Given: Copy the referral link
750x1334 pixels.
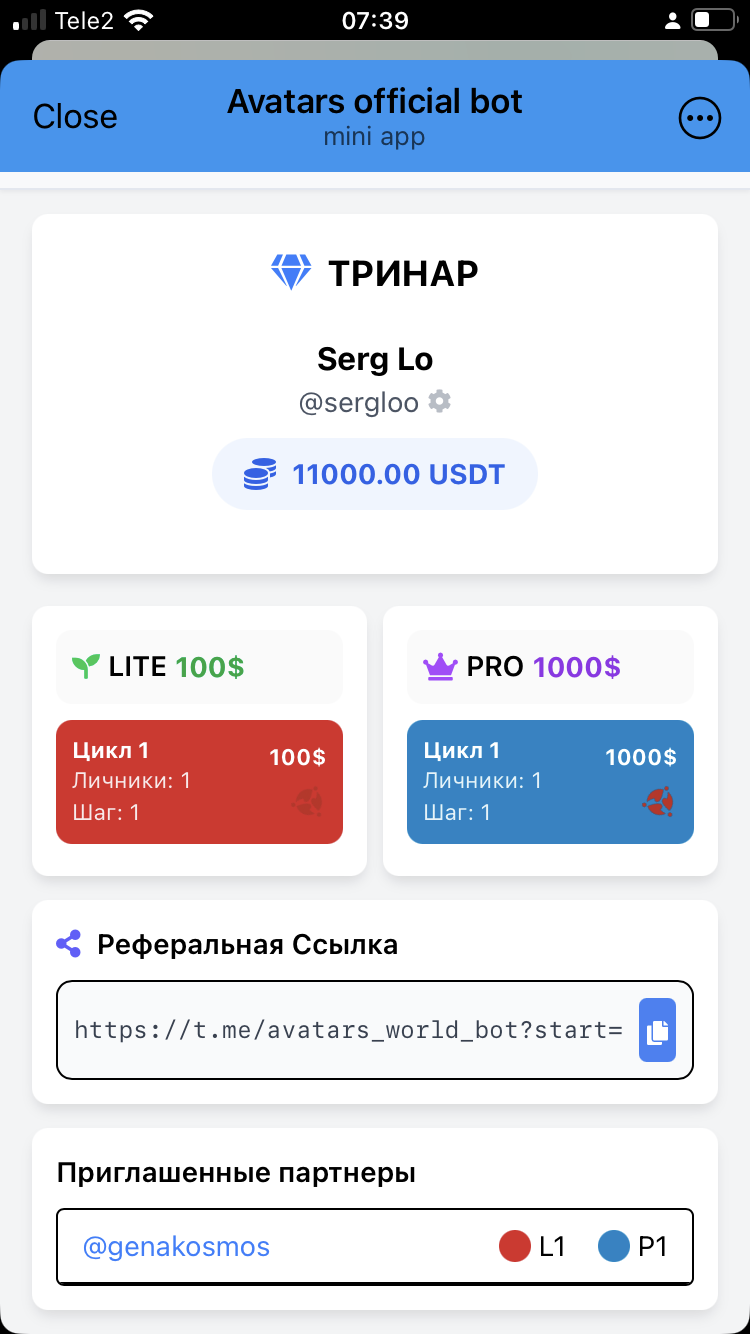Looking at the screenshot, I should (657, 1030).
